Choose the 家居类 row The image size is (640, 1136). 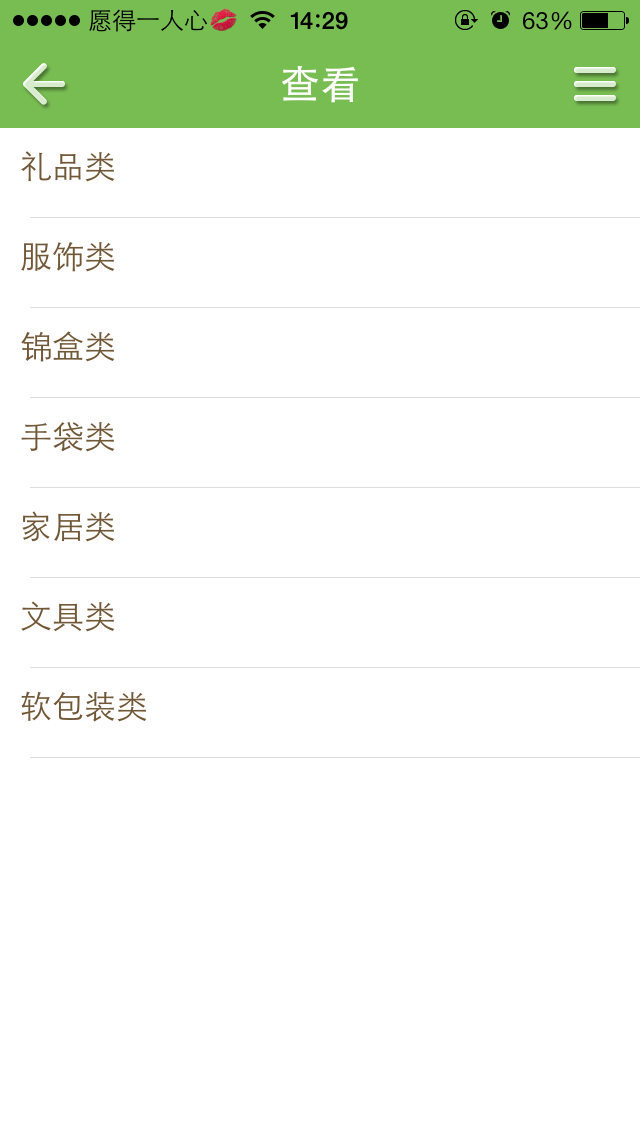[320, 532]
